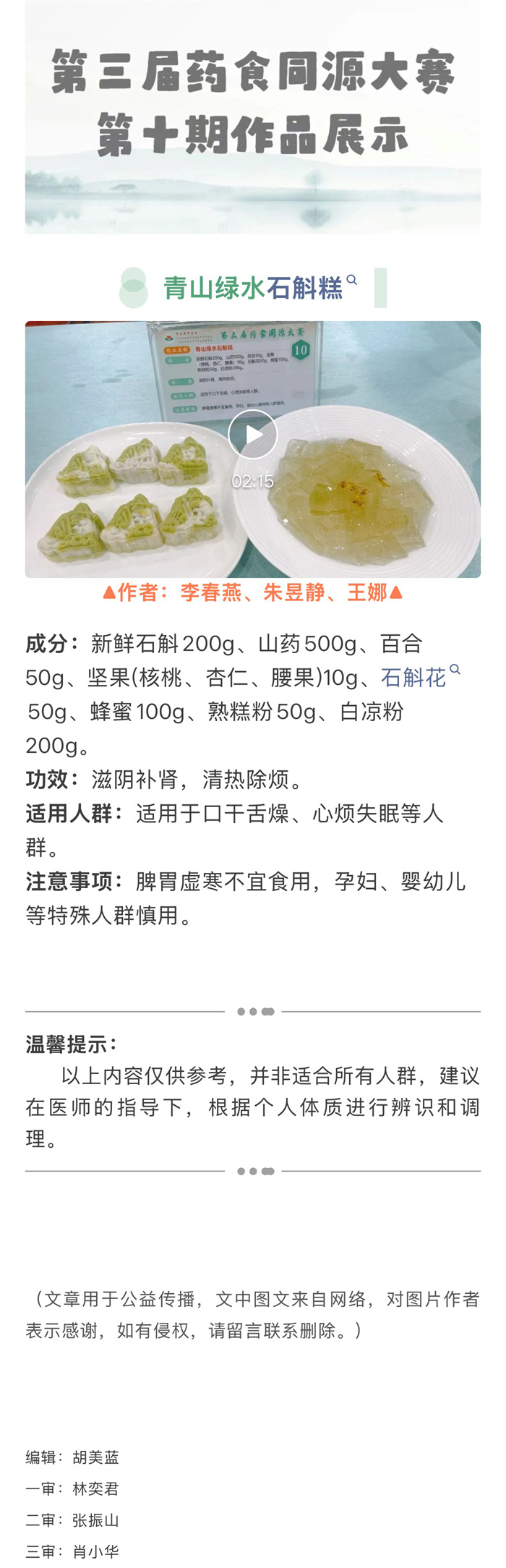Open the 石斛花 search link
Viewport: 506px width, 1568px height.
414,678
